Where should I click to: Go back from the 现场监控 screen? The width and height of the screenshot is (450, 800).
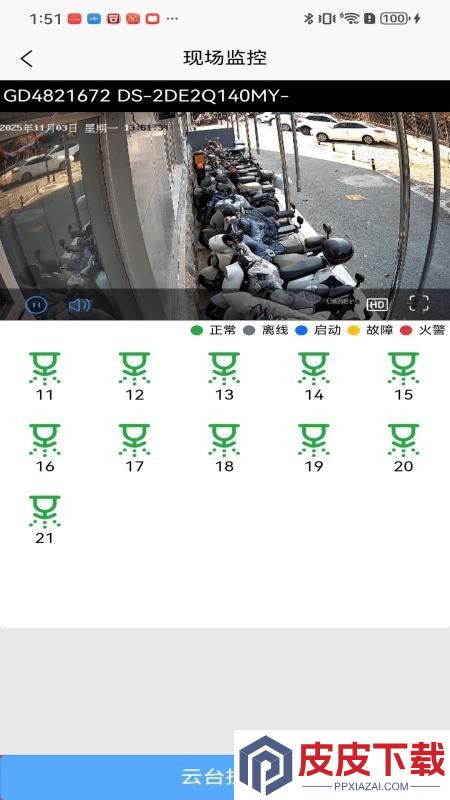27,58
